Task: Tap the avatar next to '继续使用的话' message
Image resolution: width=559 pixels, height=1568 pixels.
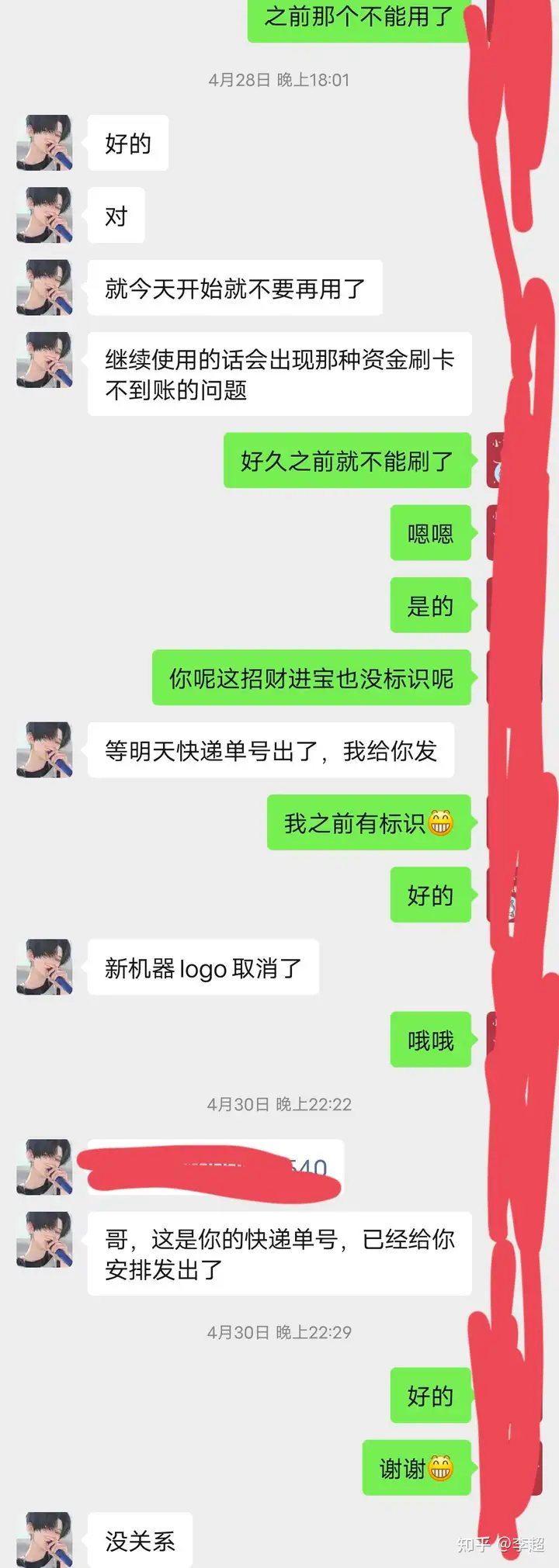Action: 44,360
